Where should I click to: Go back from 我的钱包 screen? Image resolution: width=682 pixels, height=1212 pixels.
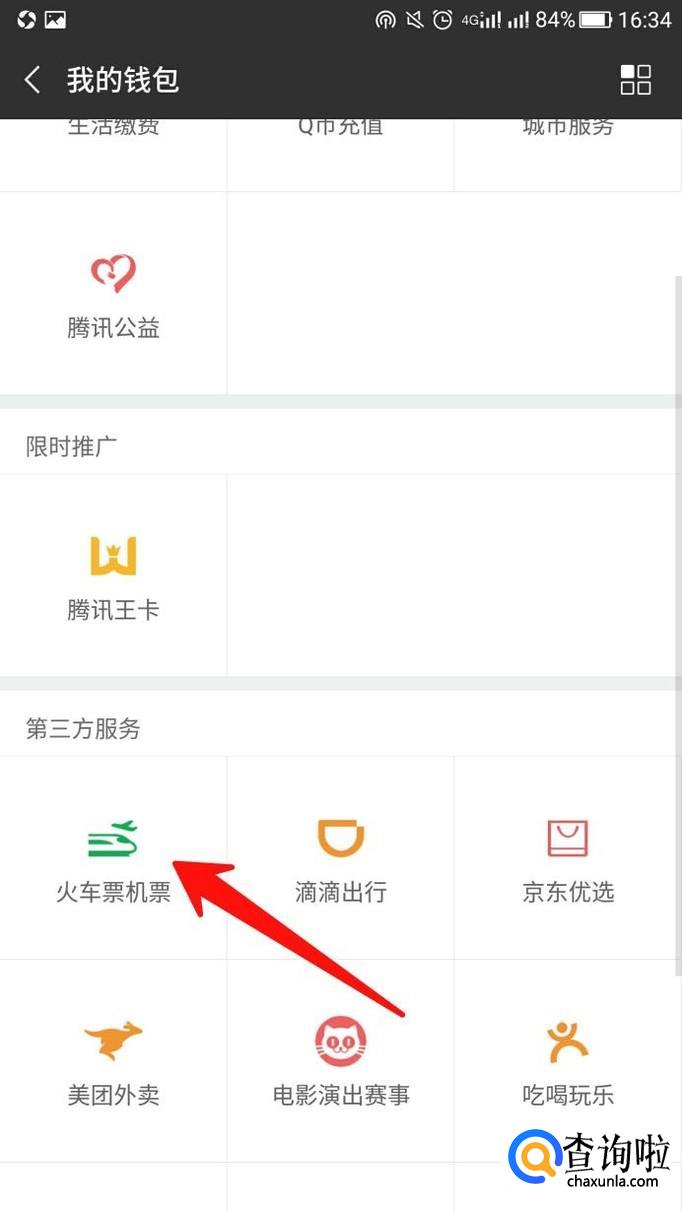[33, 80]
